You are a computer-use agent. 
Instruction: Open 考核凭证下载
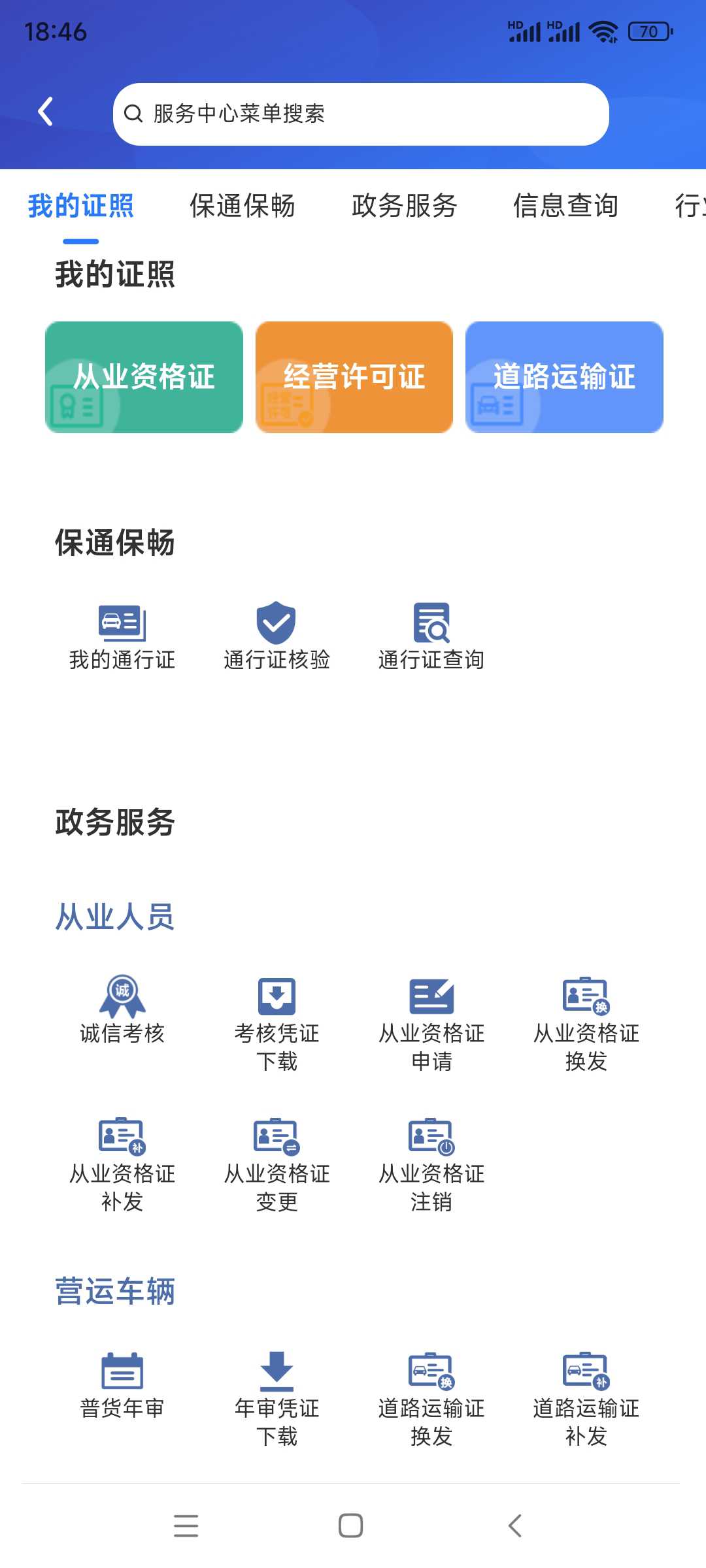click(x=277, y=1024)
